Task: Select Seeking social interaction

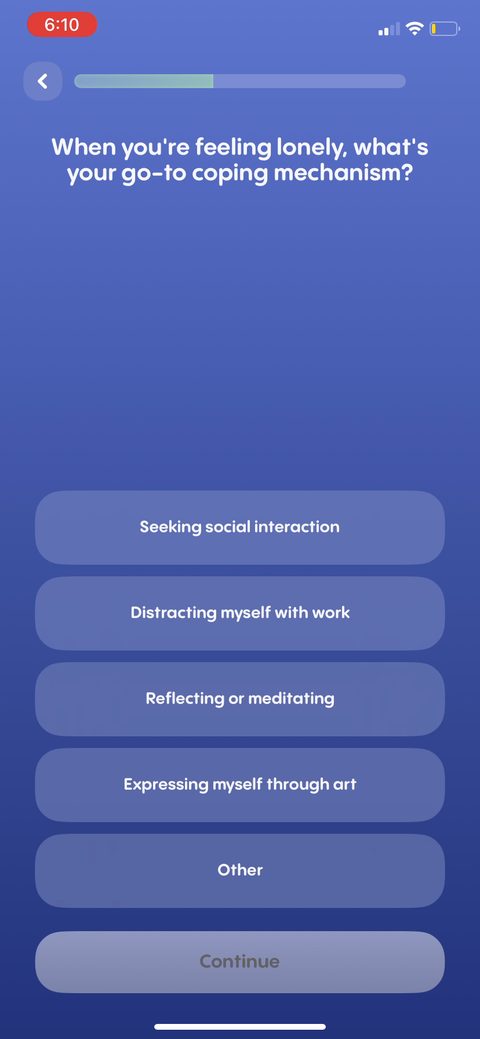Action: (x=240, y=527)
